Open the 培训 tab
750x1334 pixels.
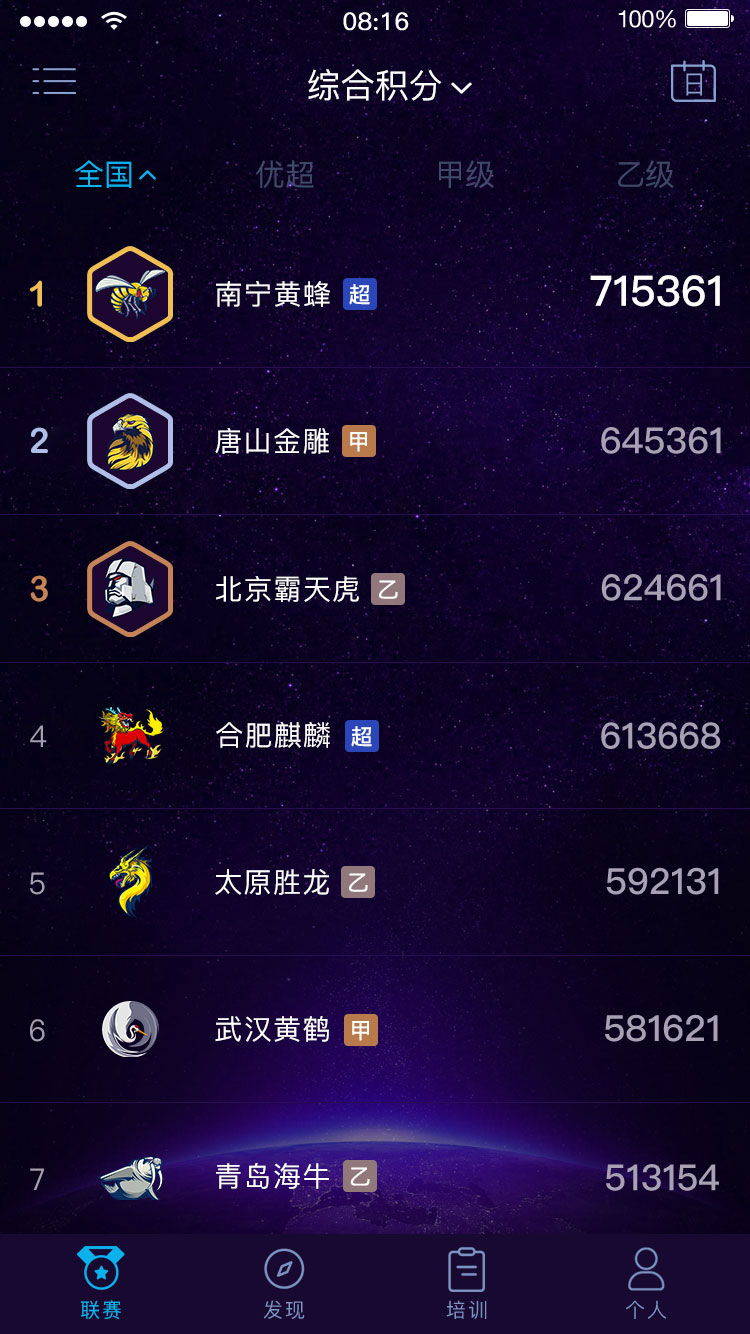[x=466, y=1284]
